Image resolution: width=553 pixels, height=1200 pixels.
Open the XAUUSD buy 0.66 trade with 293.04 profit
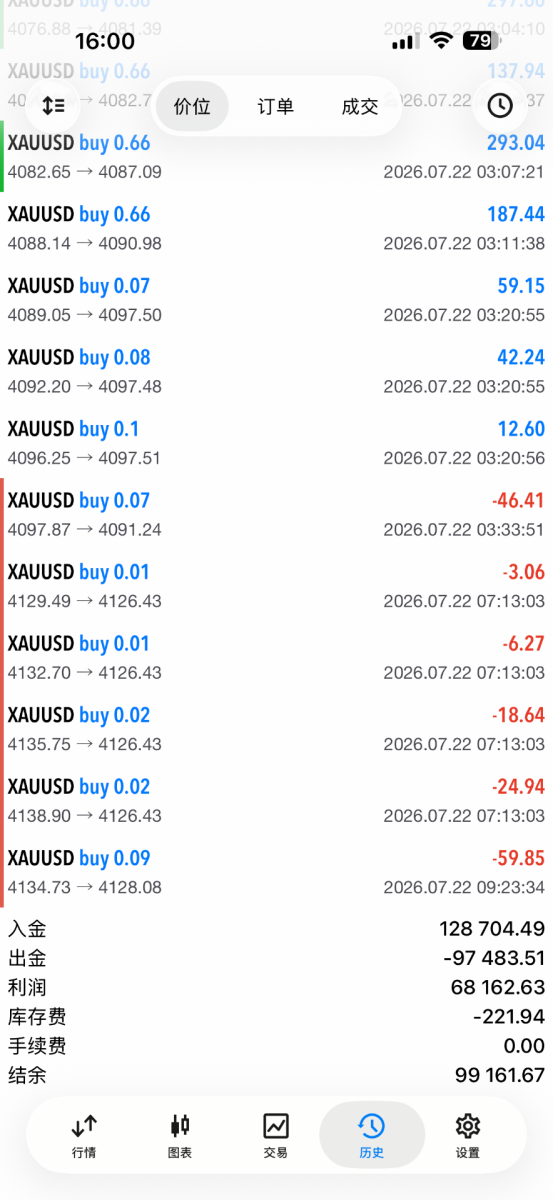276,157
